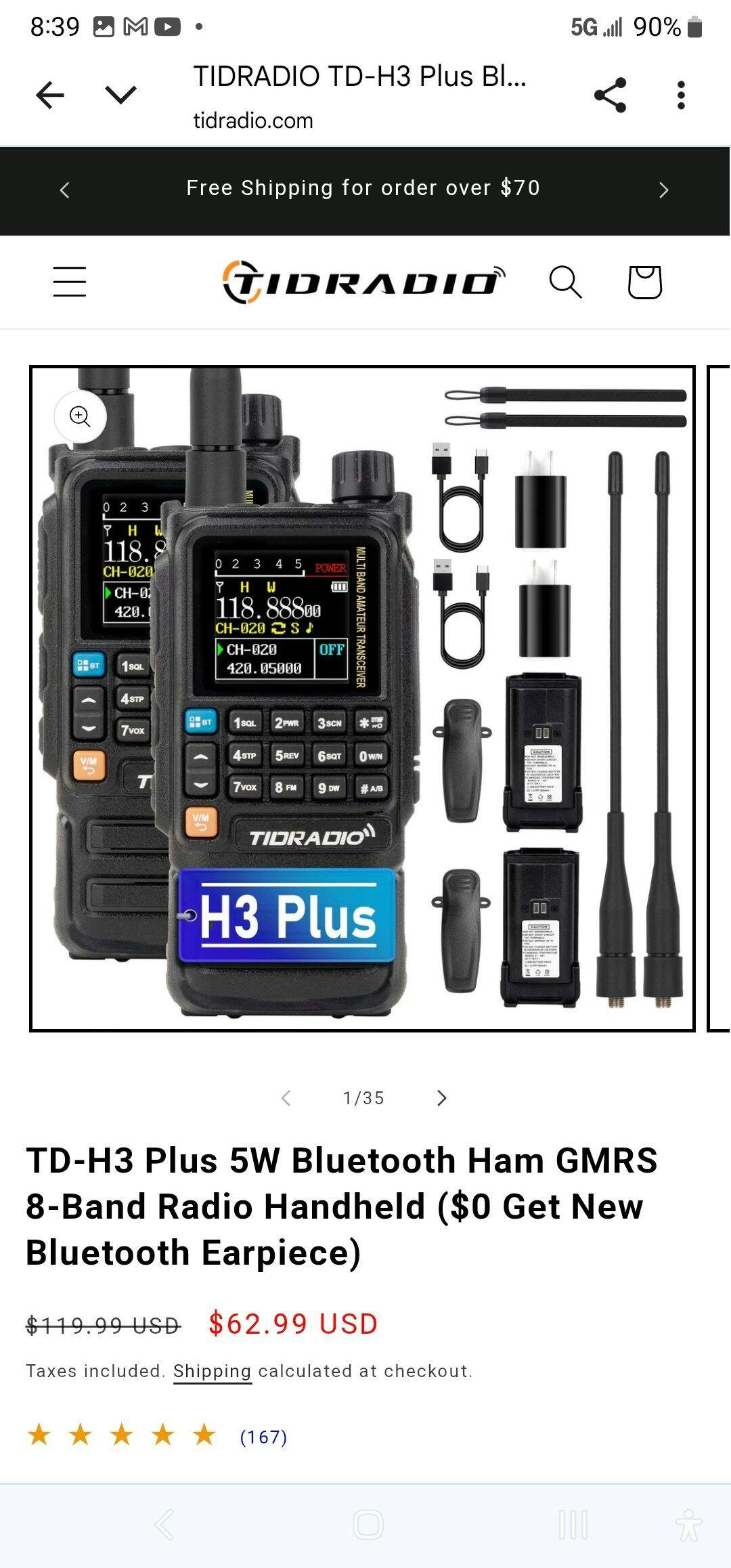Zoom into the product image

pos(81,416)
